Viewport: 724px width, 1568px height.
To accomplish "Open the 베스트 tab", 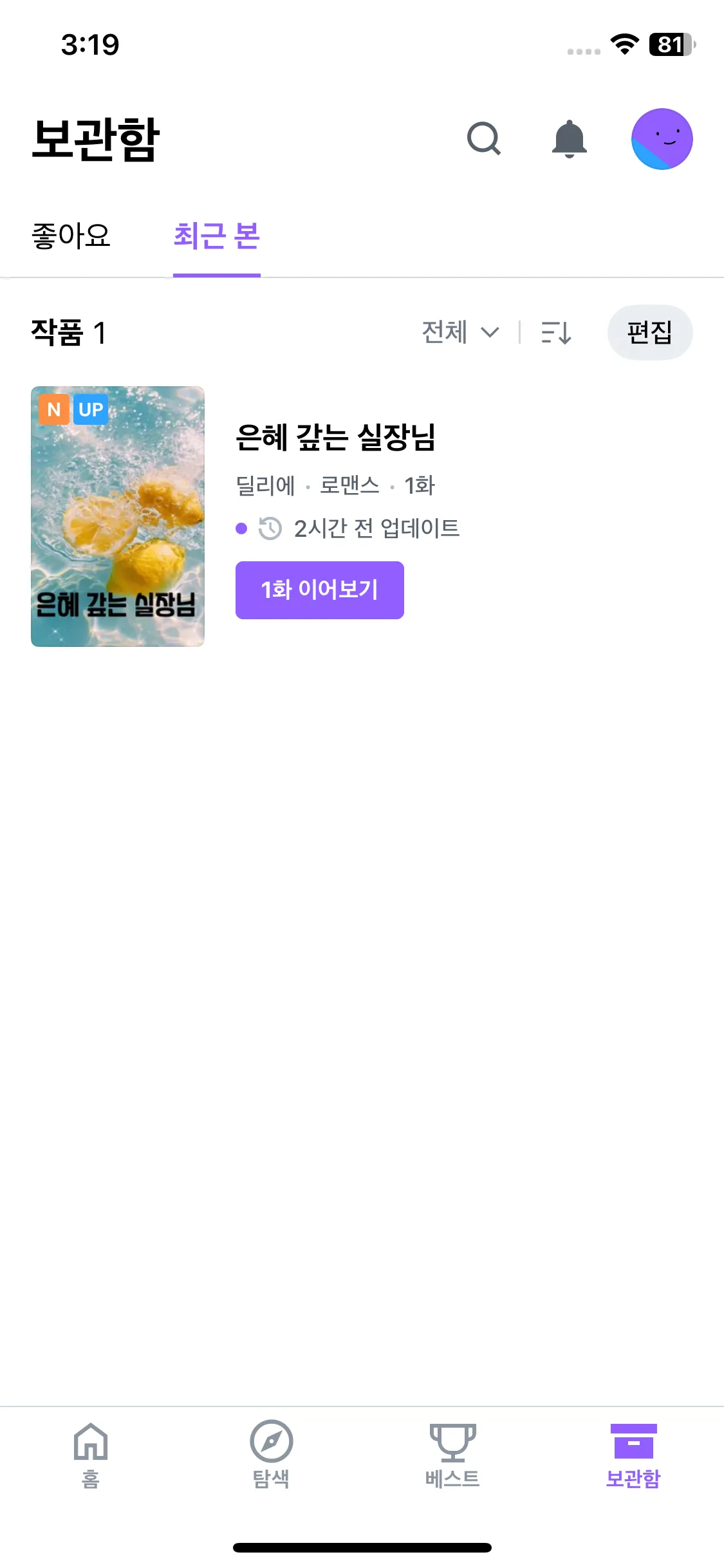I will pos(452,1453).
